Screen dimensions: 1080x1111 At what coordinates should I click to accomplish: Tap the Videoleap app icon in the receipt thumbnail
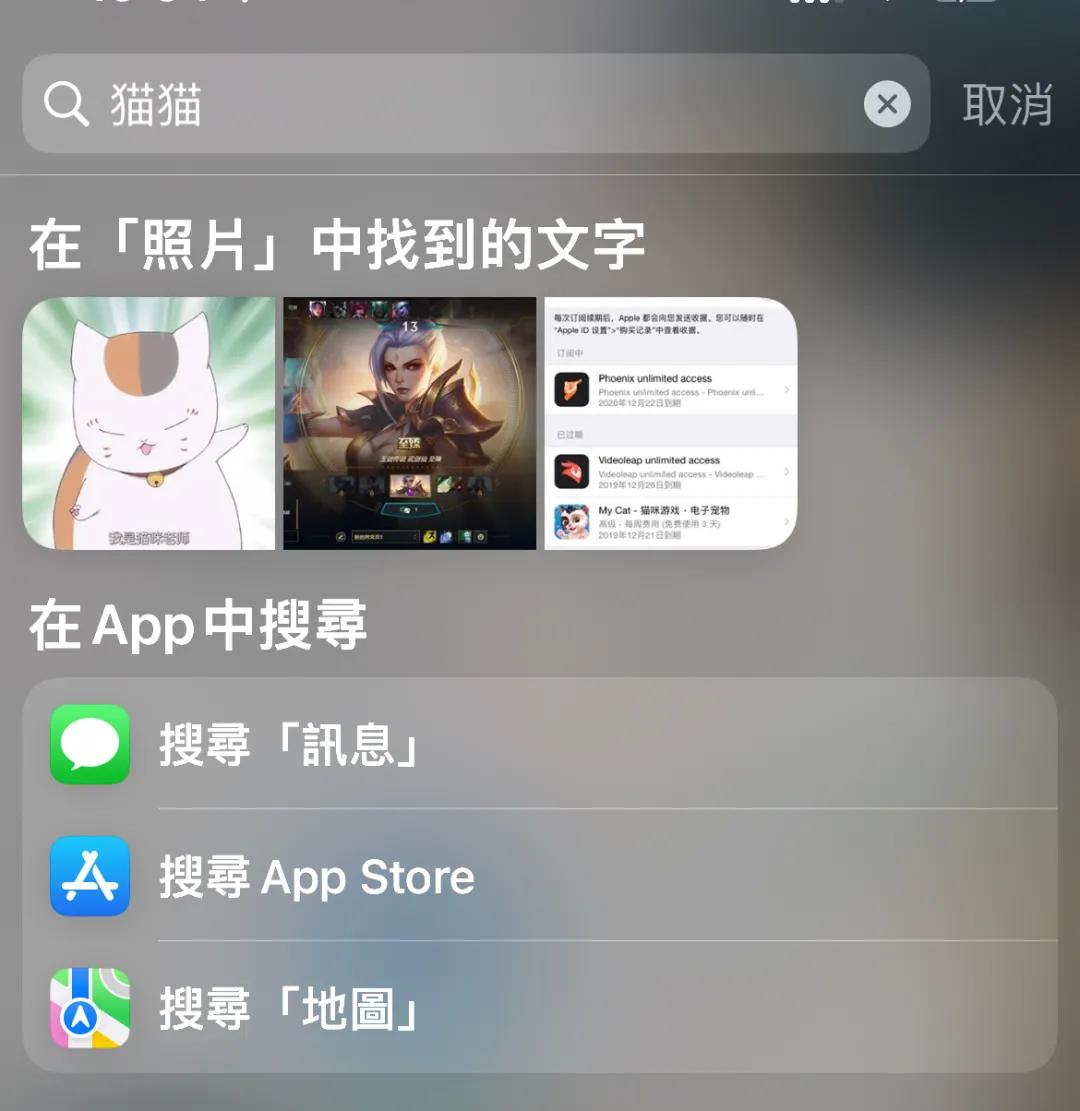coord(573,471)
